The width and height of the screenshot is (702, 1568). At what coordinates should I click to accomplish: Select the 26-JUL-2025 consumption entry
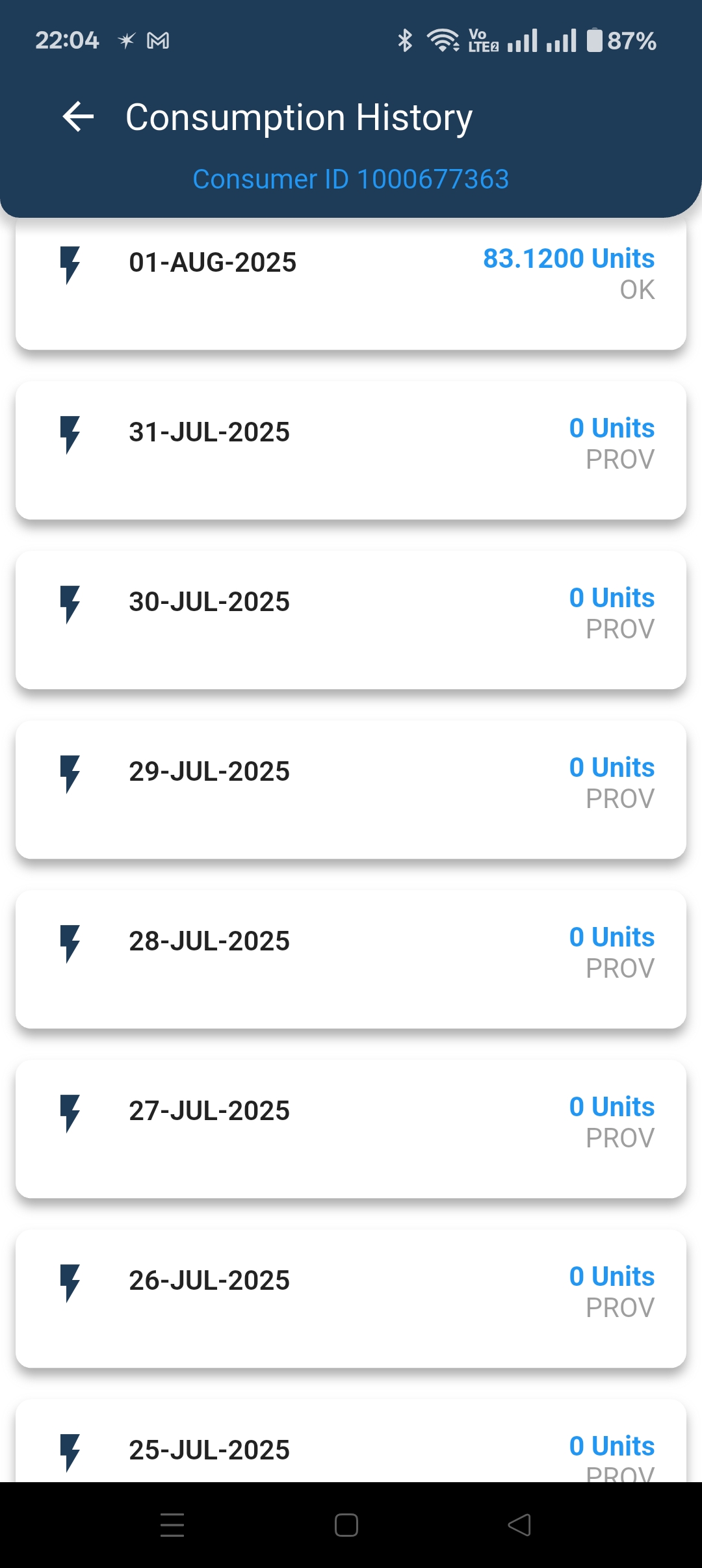351,1299
